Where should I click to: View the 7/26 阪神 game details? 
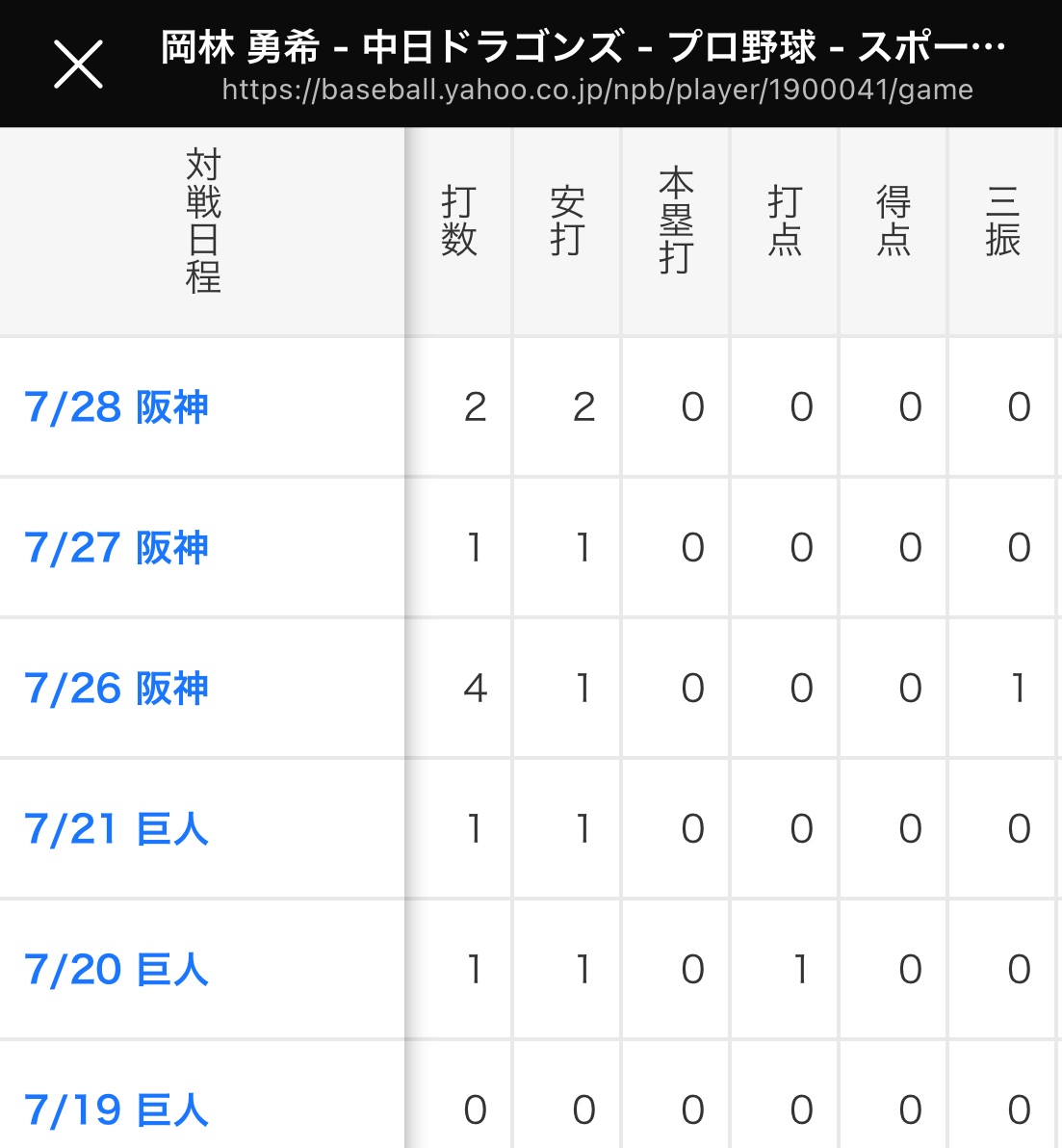[x=117, y=689]
